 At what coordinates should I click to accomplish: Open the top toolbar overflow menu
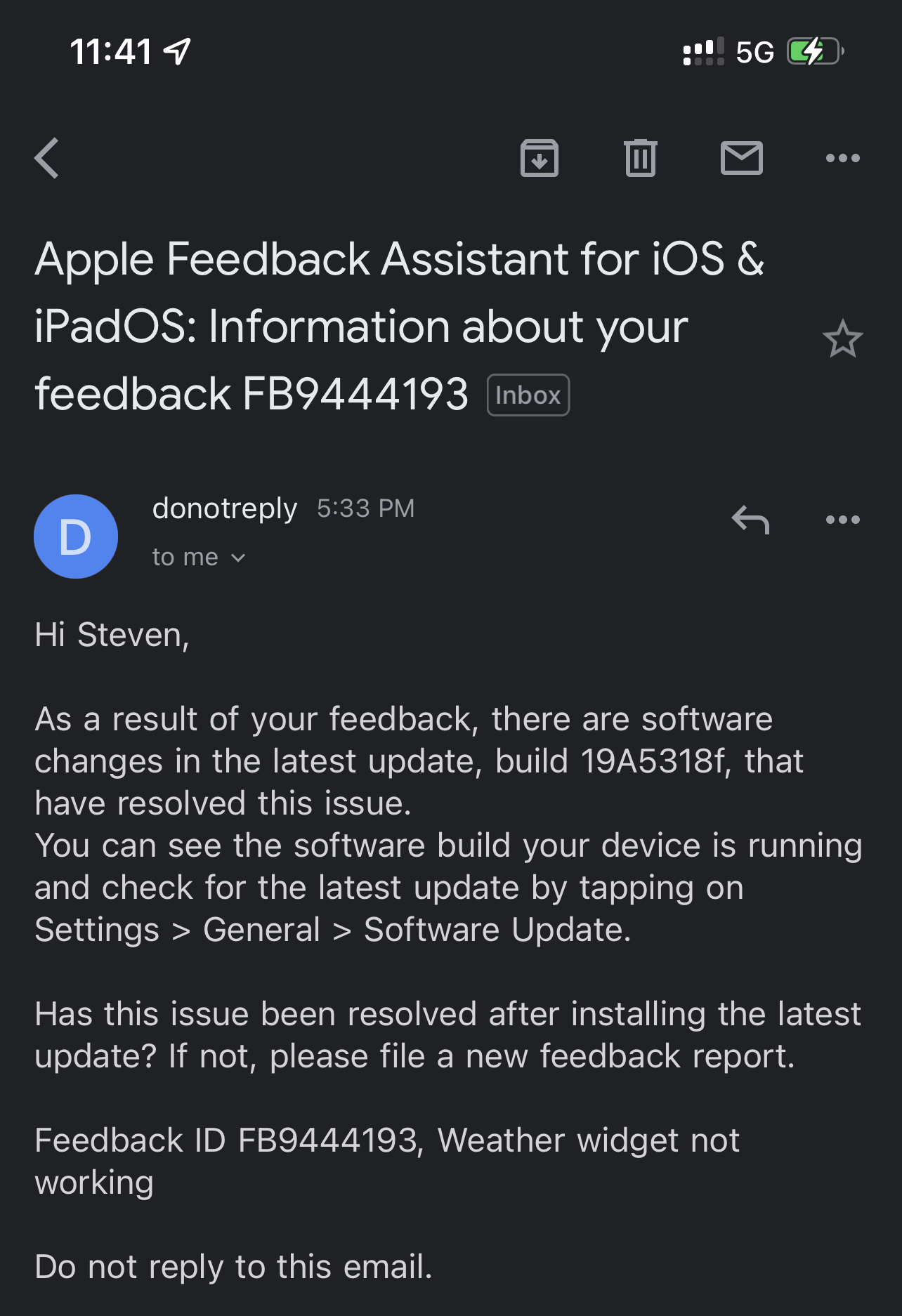842,158
